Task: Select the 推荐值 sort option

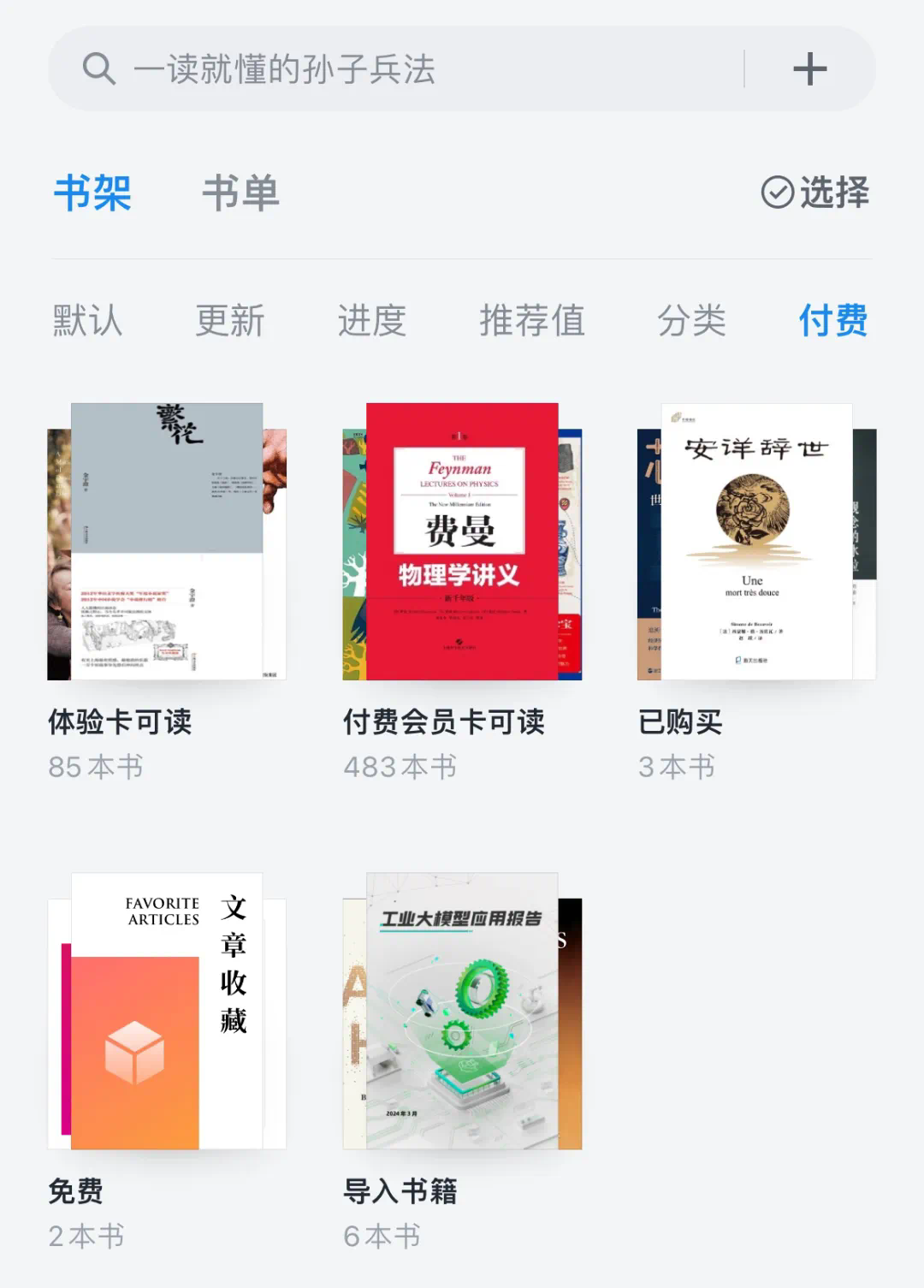Action: tap(531, 321)
